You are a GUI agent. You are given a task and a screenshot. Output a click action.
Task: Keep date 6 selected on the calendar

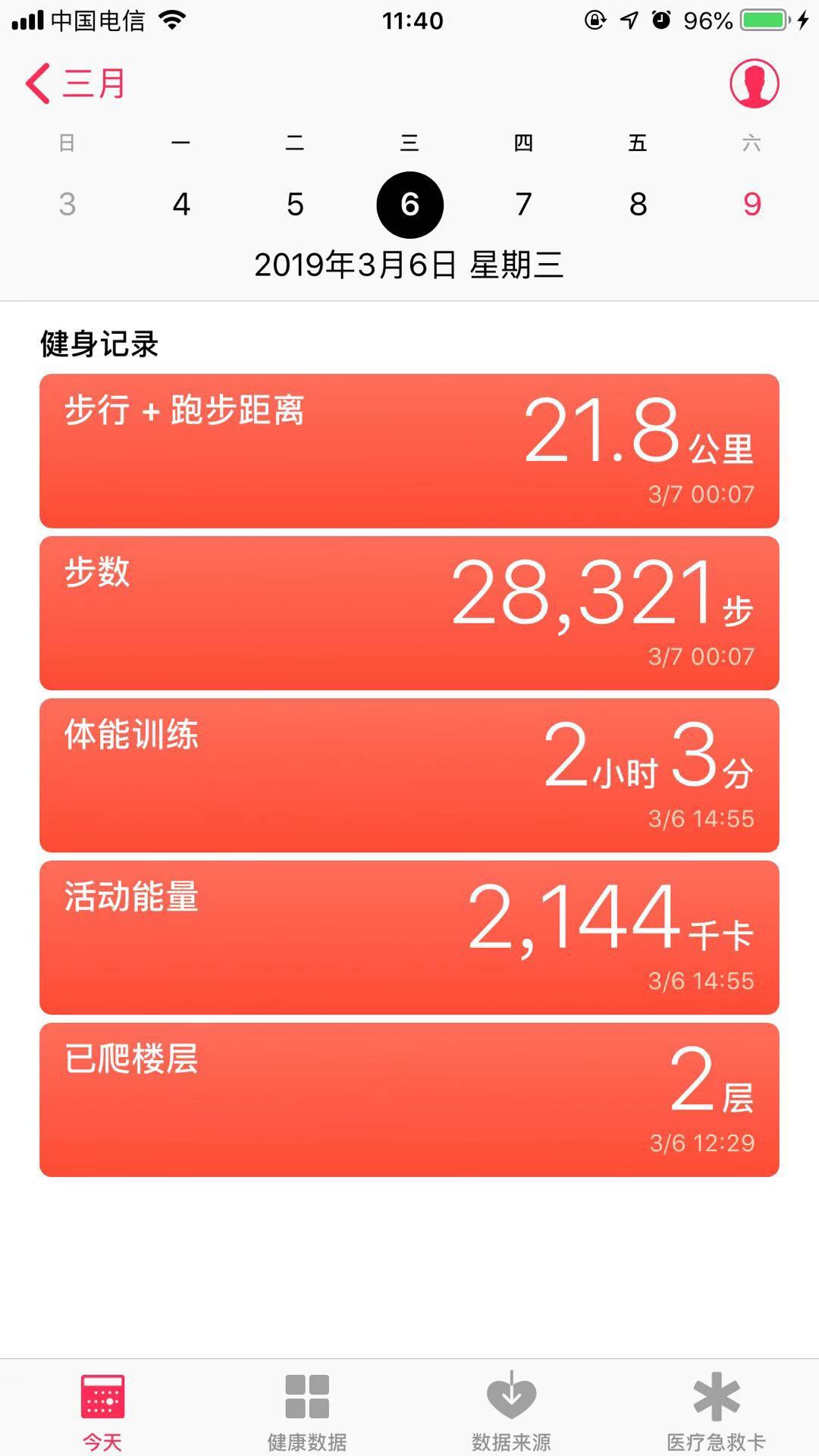pos(409,203)
